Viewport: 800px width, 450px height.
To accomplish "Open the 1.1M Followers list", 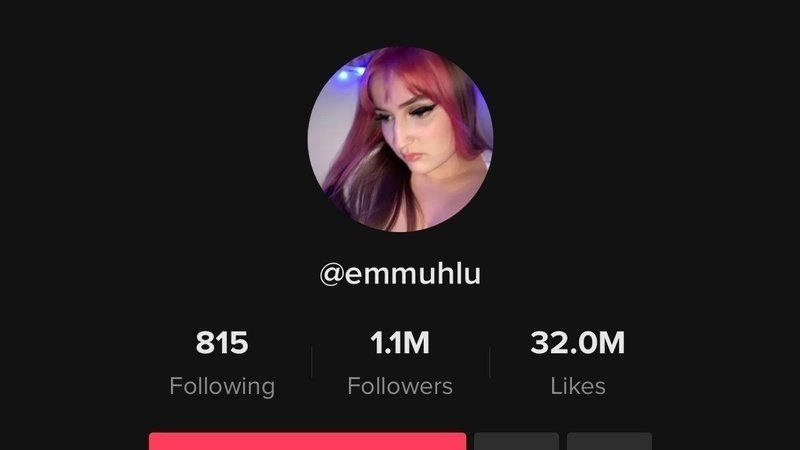I will [400, 363].
